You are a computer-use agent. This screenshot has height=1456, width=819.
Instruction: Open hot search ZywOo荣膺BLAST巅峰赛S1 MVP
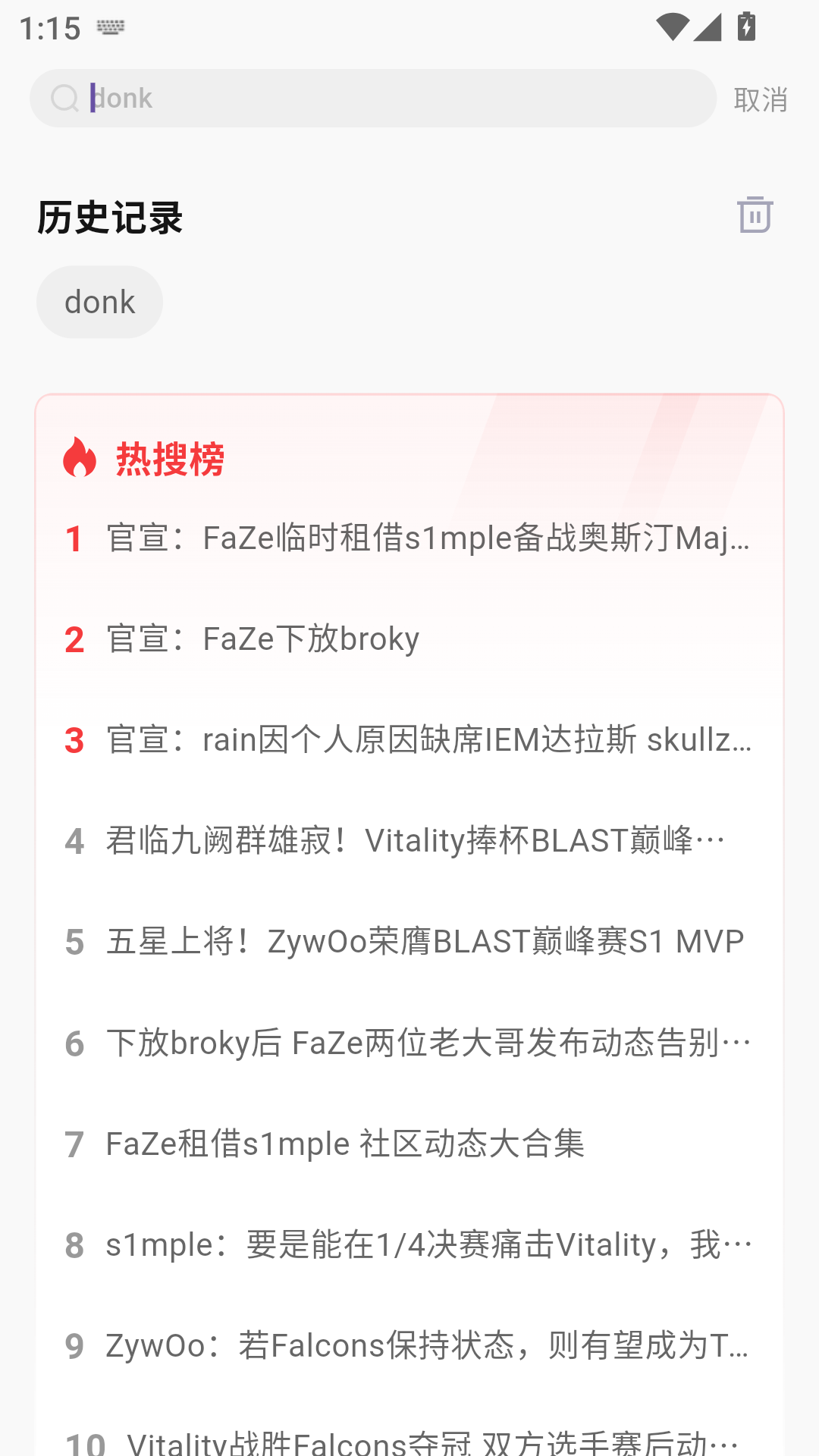point(425,942)
